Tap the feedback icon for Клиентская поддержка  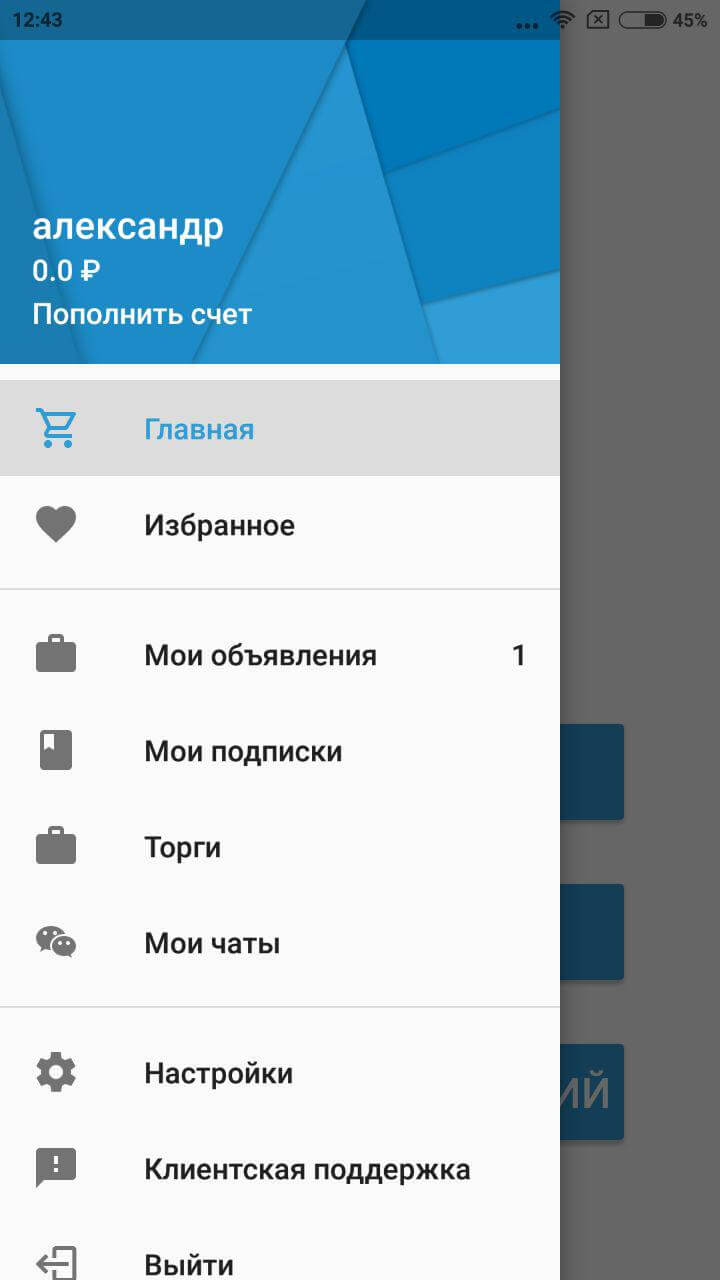pos(57,1167)
